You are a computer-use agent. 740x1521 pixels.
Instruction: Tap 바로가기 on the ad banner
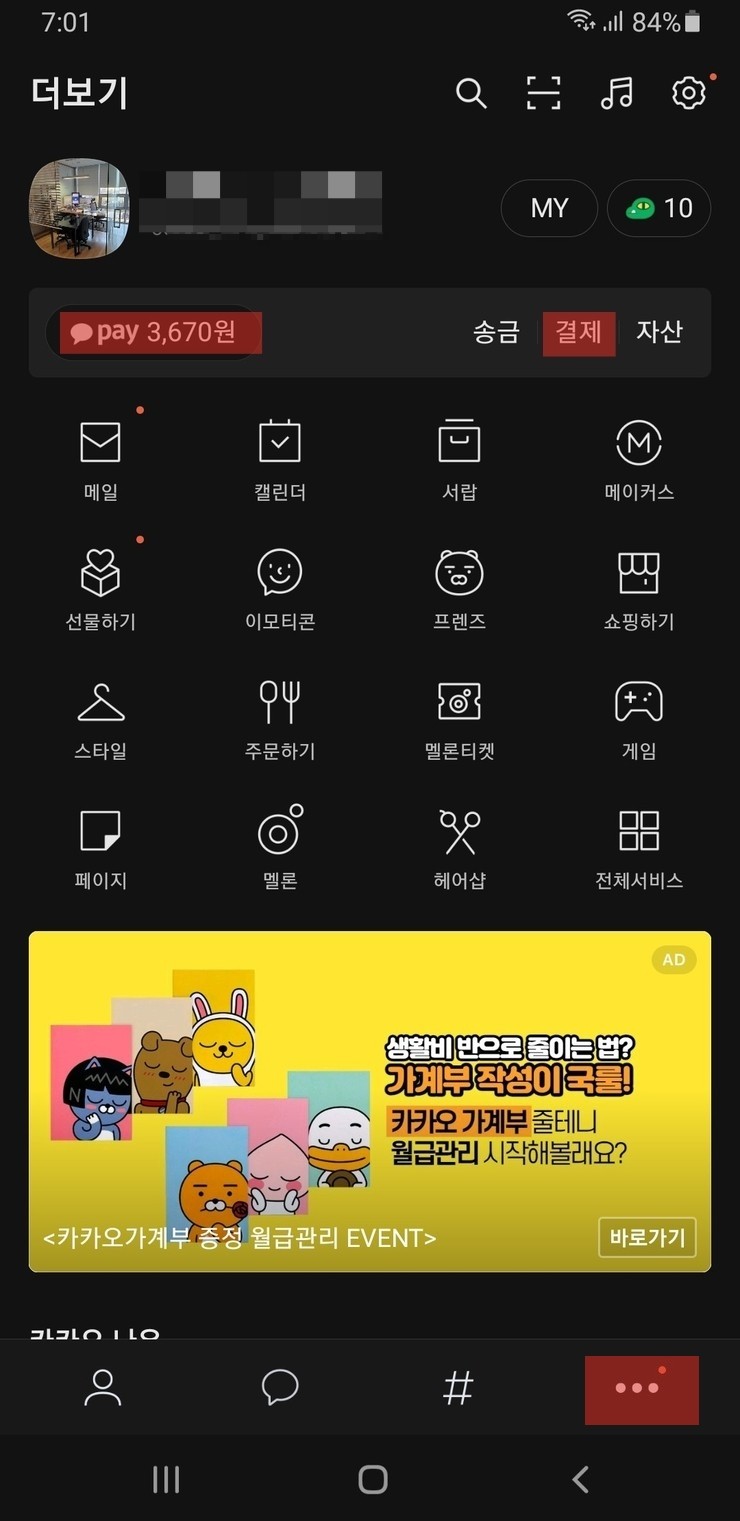click(x=647, y=1238)
